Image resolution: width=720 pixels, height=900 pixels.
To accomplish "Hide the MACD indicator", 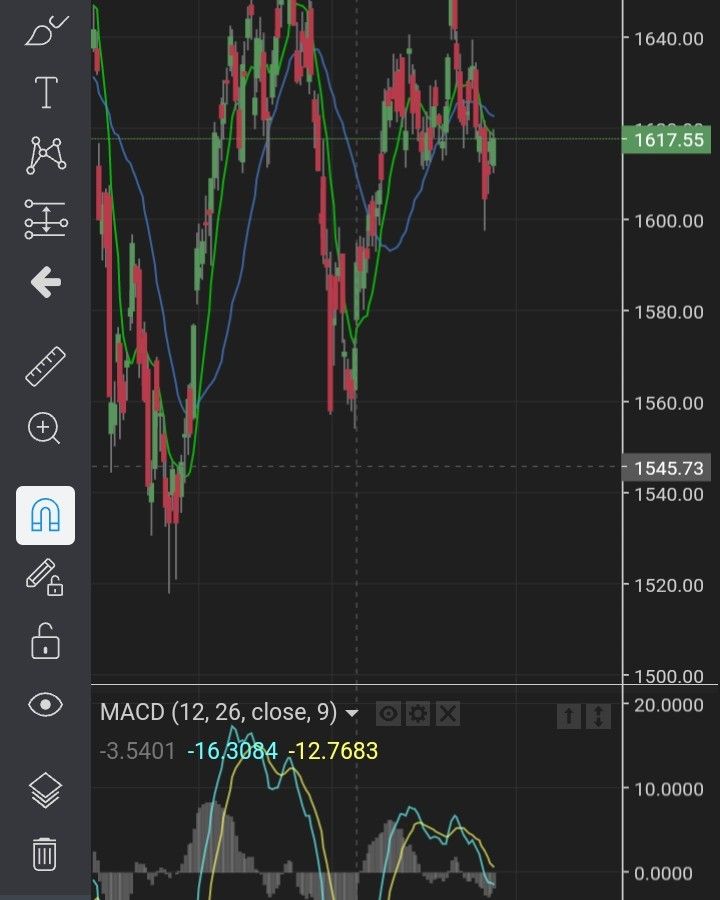I will (388, 714).
